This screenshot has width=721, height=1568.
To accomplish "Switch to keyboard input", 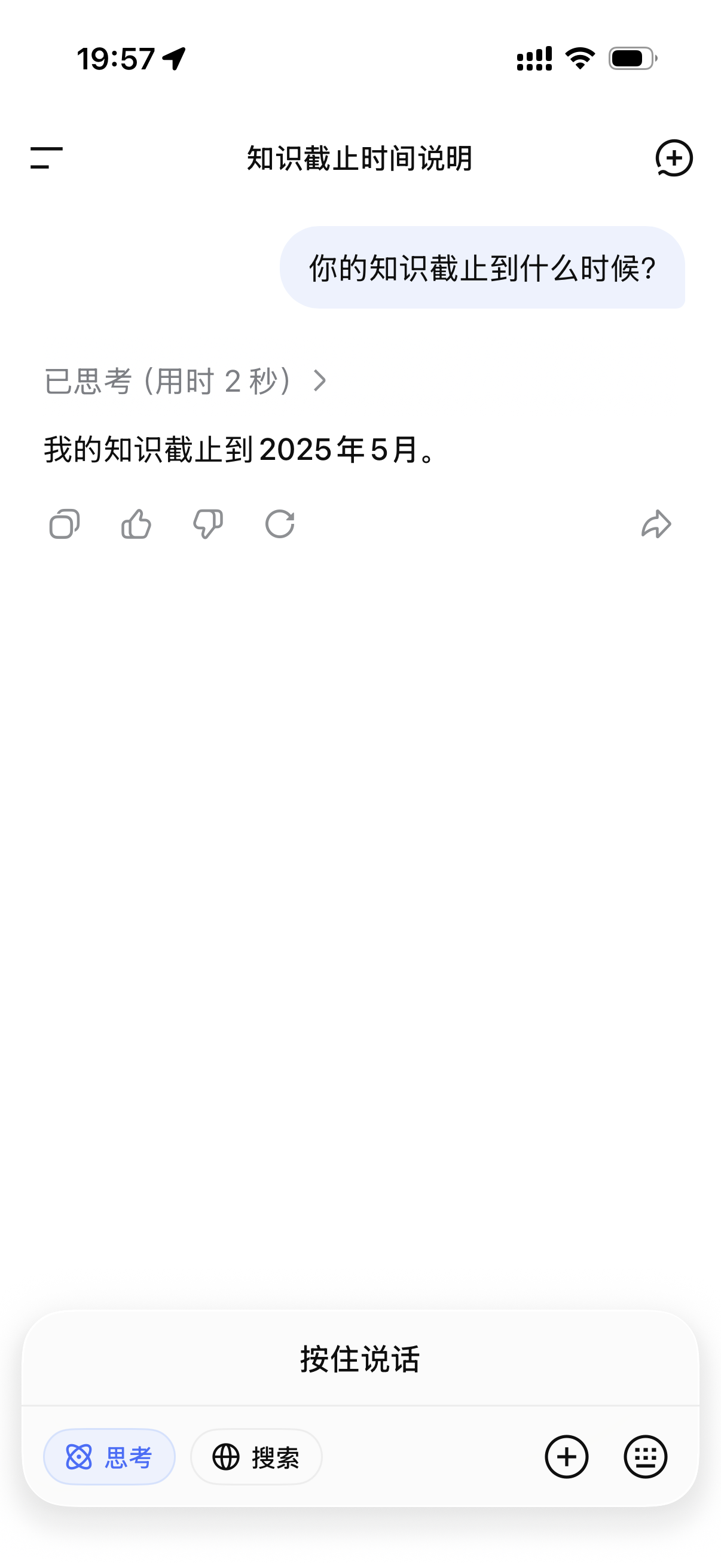I will tap(646, 1457).
